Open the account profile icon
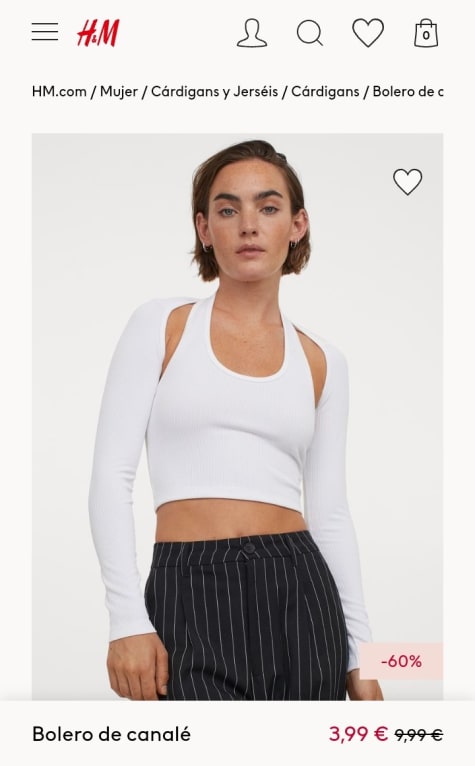The image size is (475, 766). tap(252, 33)
